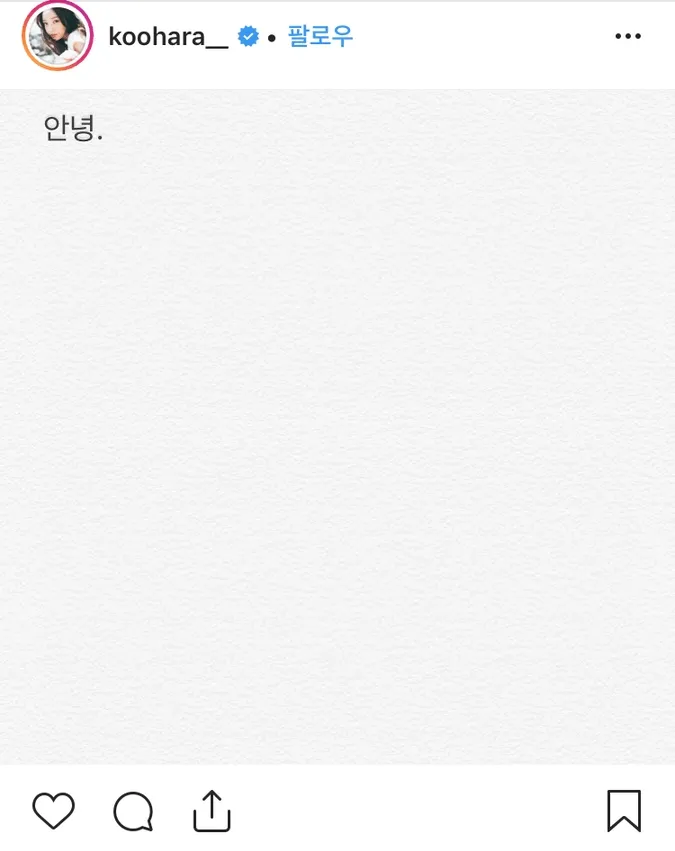
Task: Open the koohara__ username profile link
Action: point(168,37)
